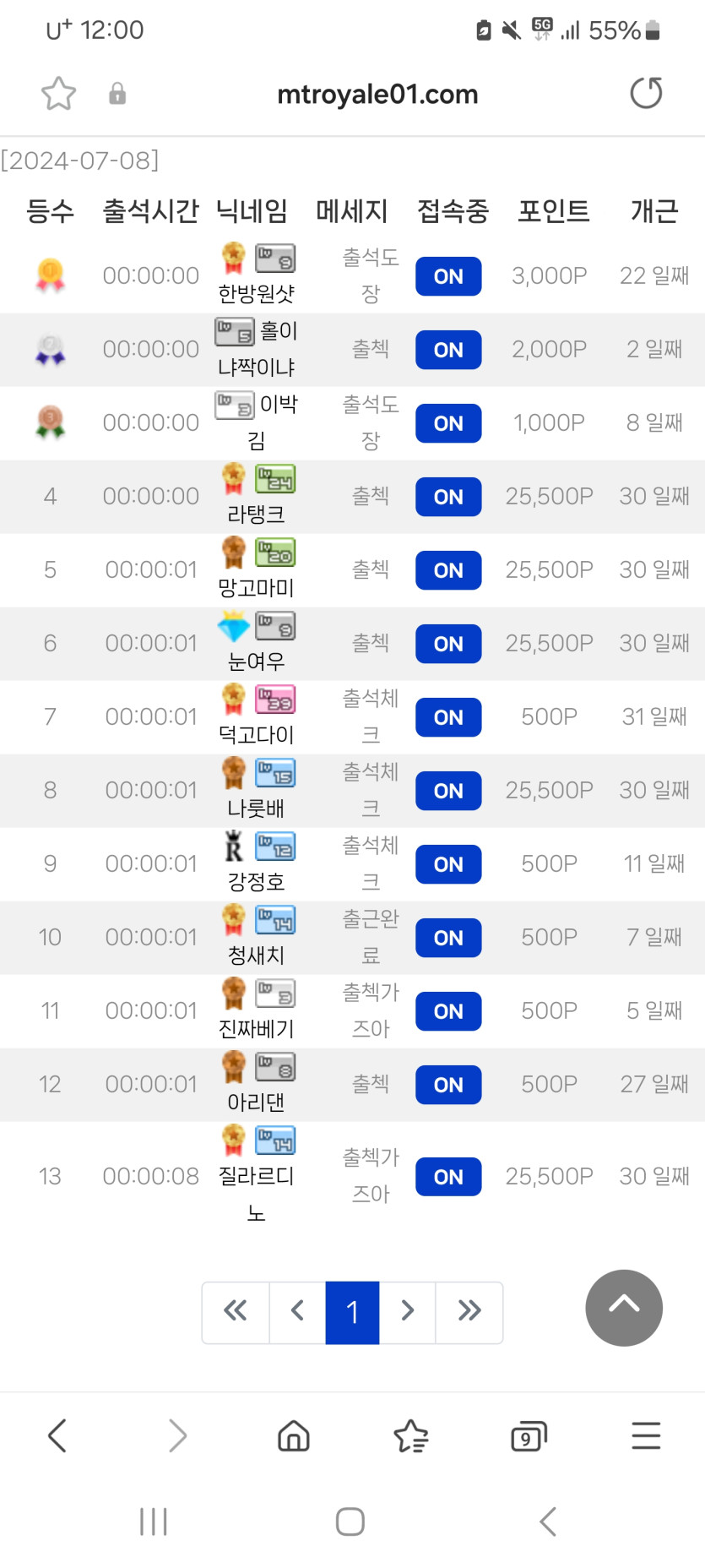This screenshot has width=705, height=1568.
Task: Open recent apps from the system bar
Action: pyautogui.click(x=154, y=1522)
